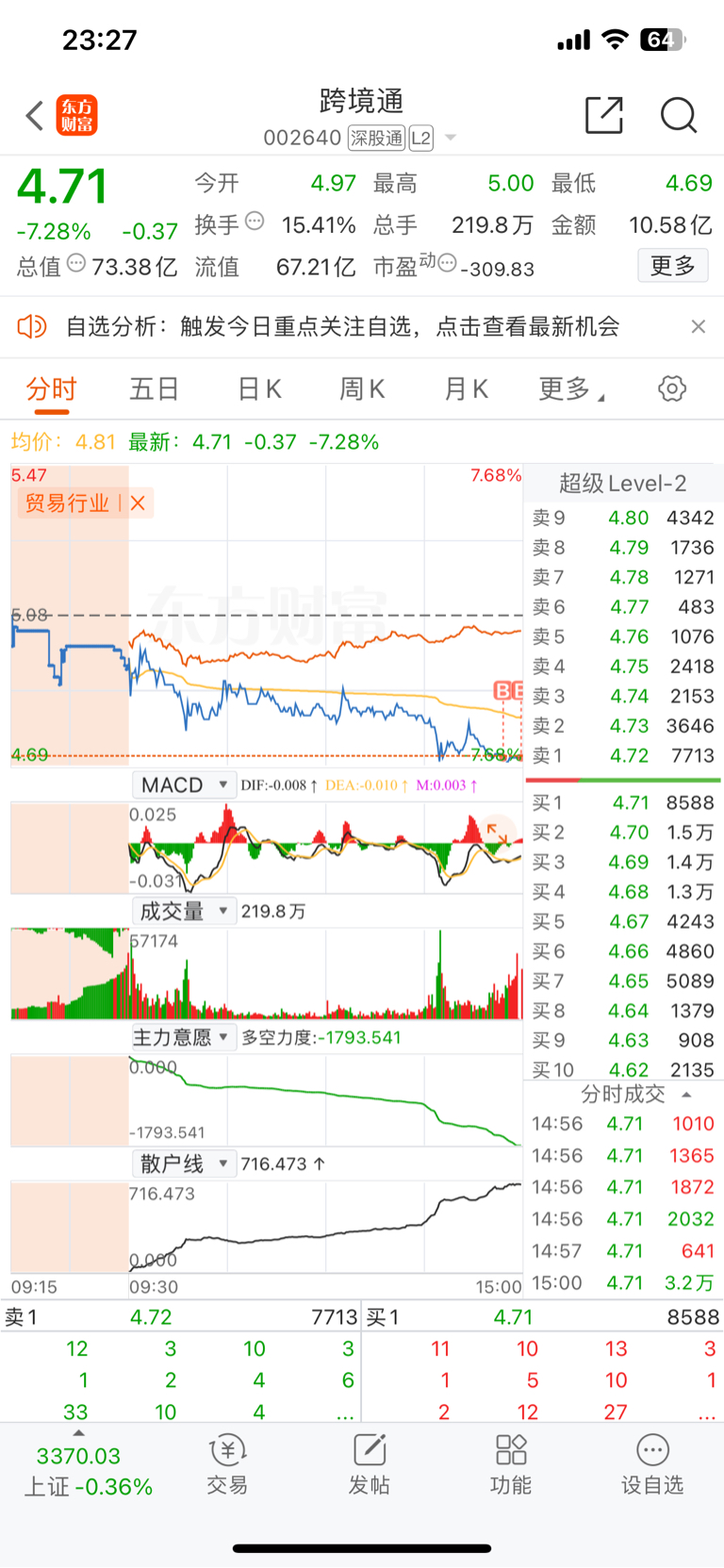Open the 交易 trade button
724x1568 pixels.
[x=227, y=1465]
